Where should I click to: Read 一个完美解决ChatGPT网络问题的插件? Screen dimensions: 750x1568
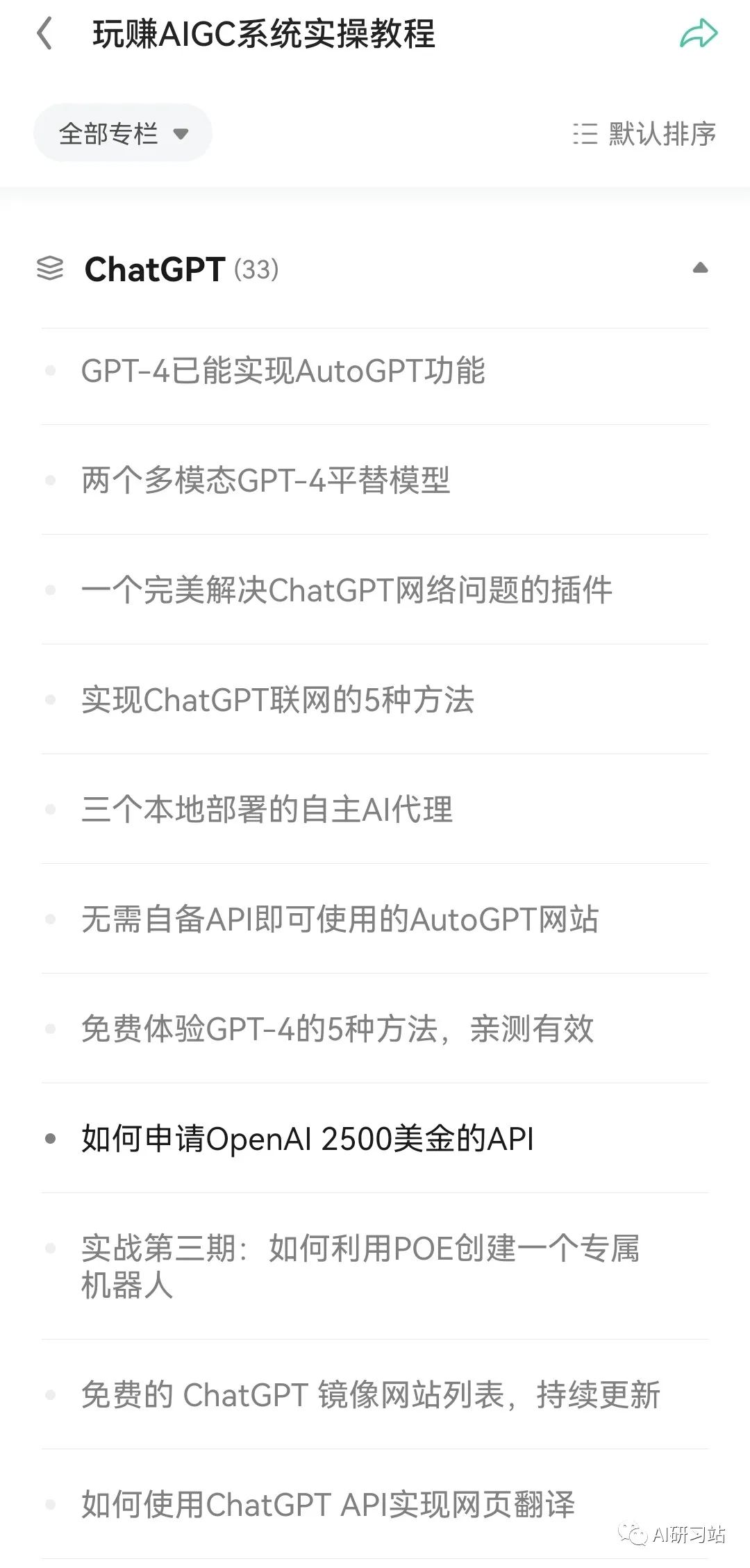point(375,590)
